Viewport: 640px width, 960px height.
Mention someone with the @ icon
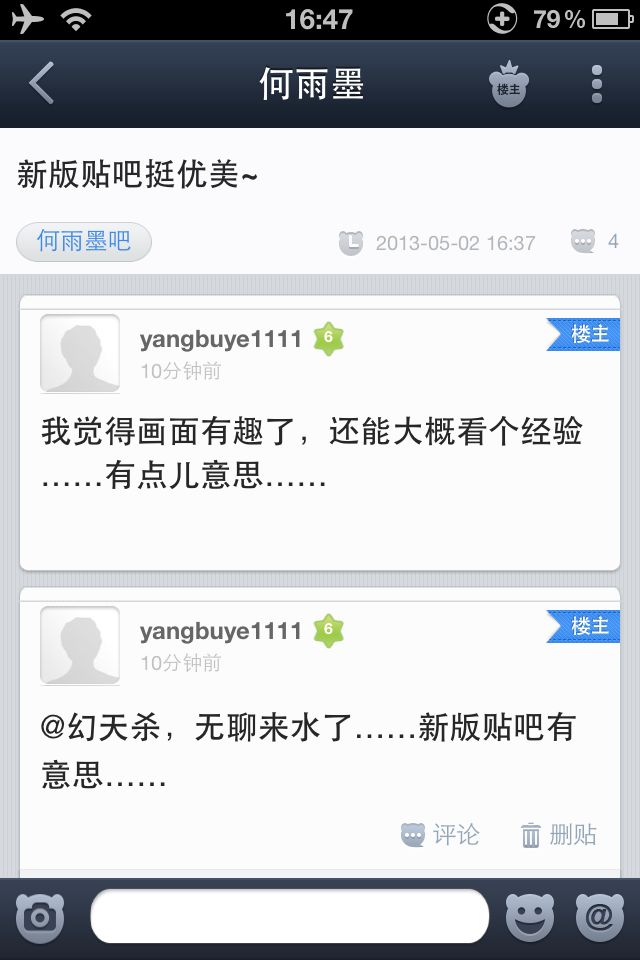click(600, 917)
